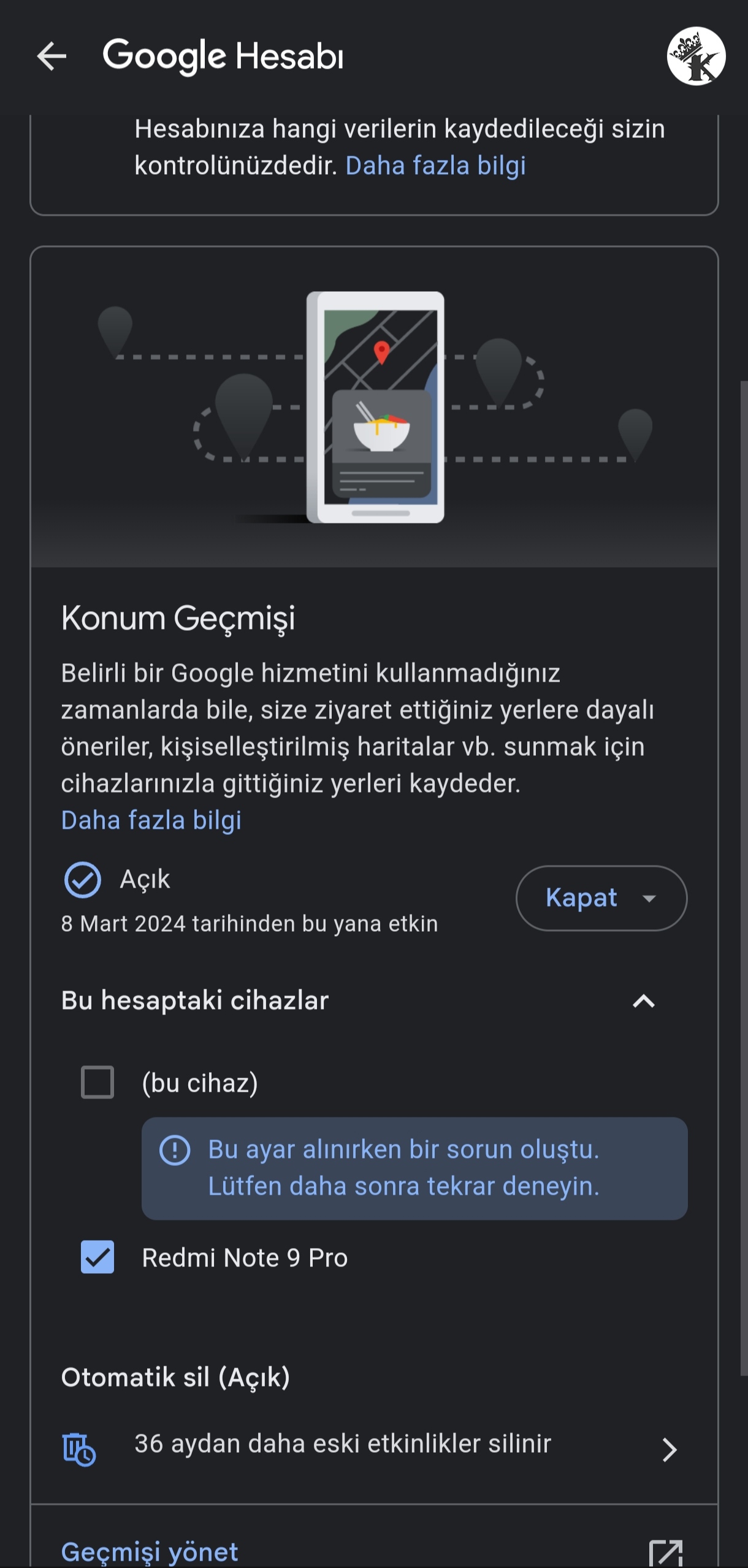Viewport: 748px width, 1568px height.
Task: Open the Kapat dropdown
Action: click(x=601, y=898)
